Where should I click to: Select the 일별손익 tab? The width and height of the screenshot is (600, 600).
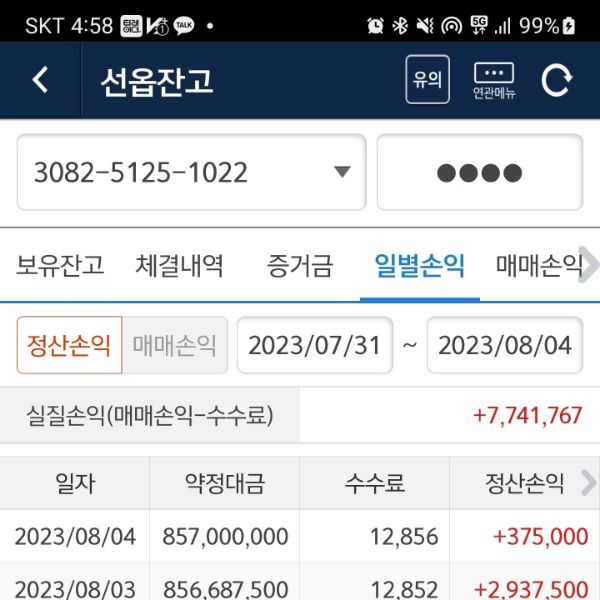coord(419,266)
